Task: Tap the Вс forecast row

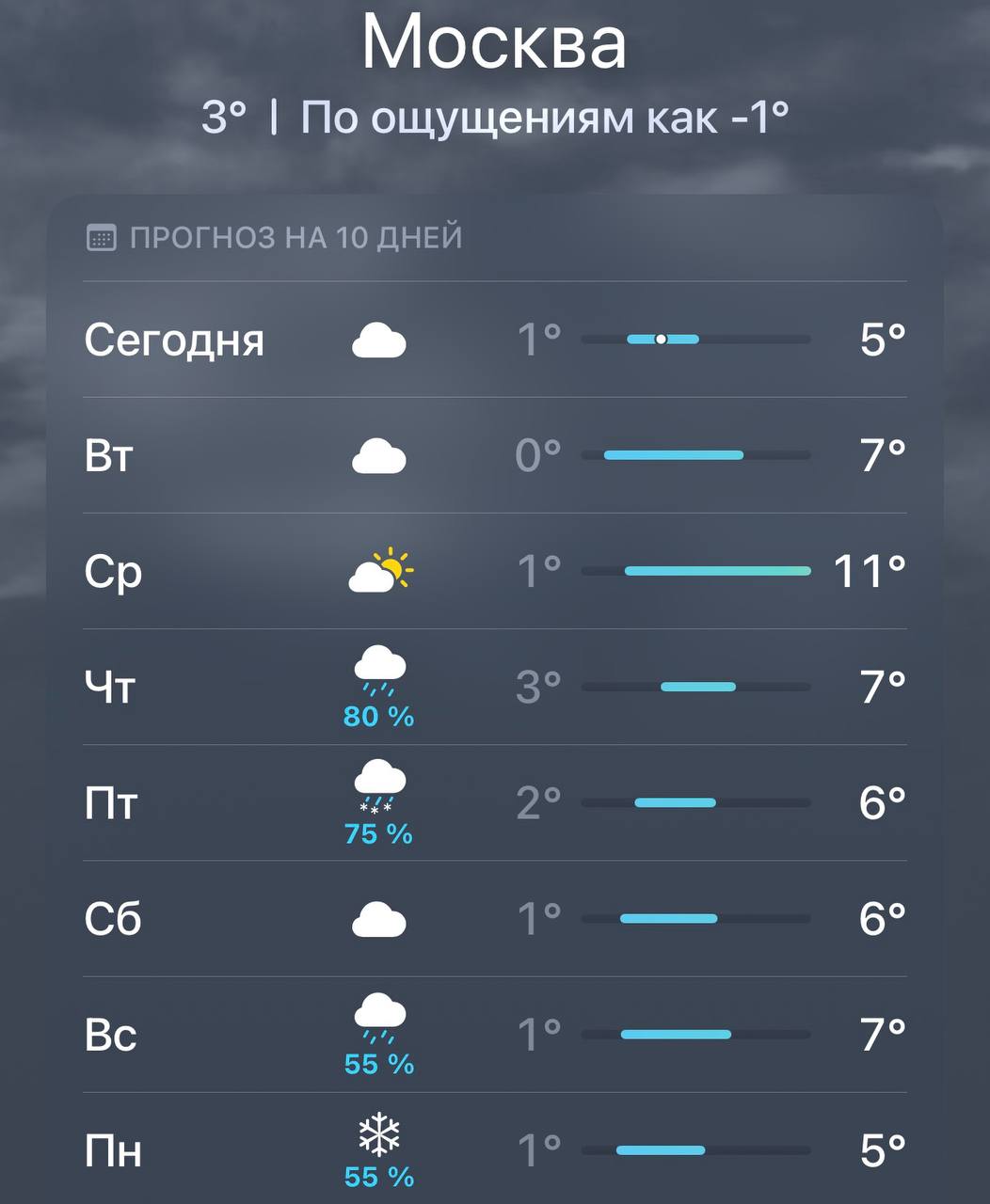Action: pyautogui.click(x=494, y=1035)
